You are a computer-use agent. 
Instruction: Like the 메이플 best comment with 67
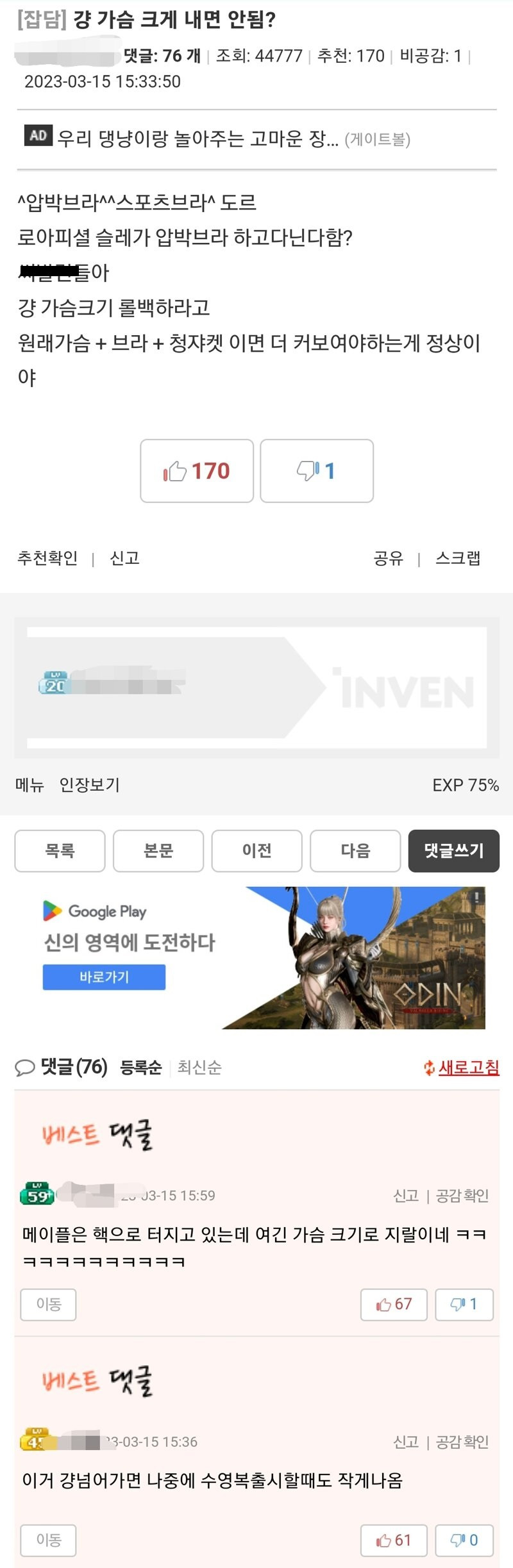pos(394,1305)
